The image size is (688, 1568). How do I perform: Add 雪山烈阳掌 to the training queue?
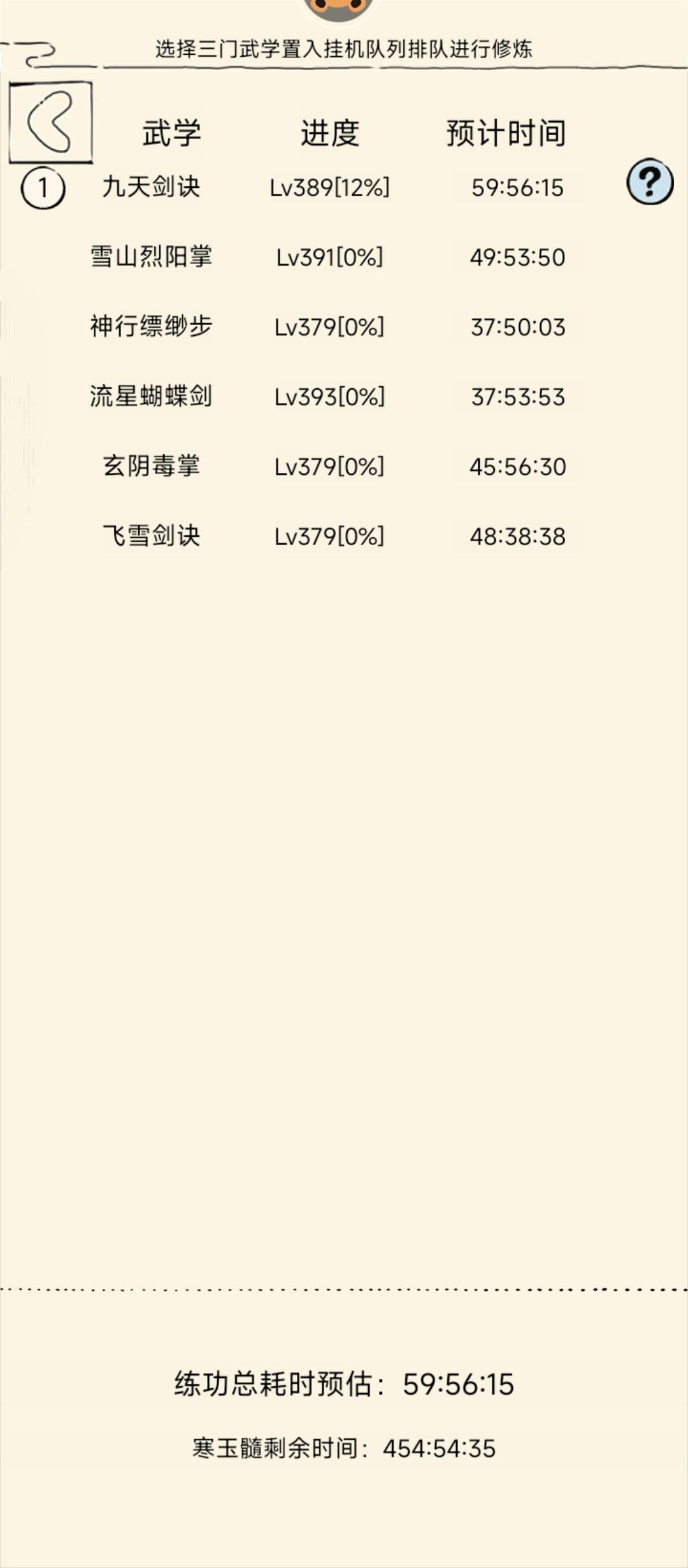[x=152, y=257]
